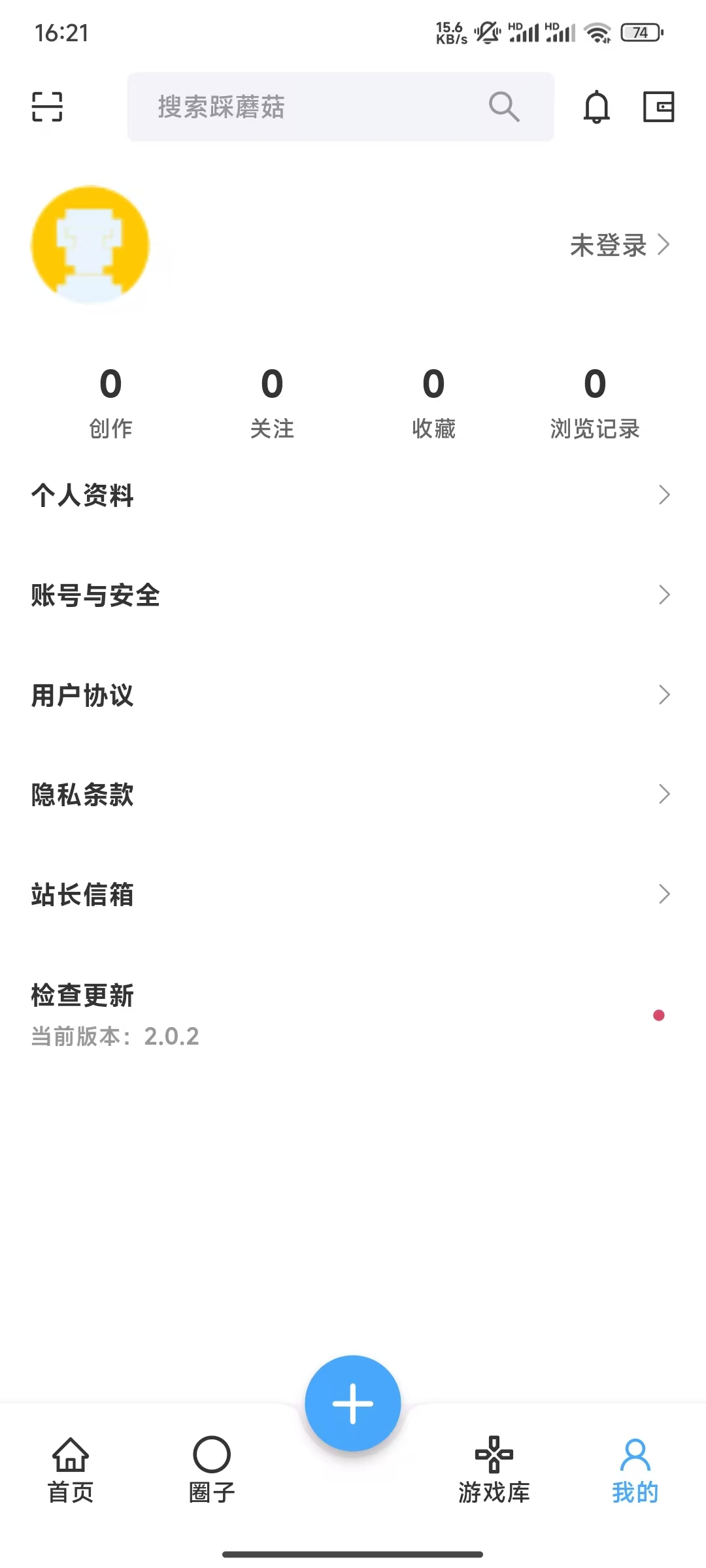Open my 收藏 favorites
The image size is (706, 1568).
(433, 400)
